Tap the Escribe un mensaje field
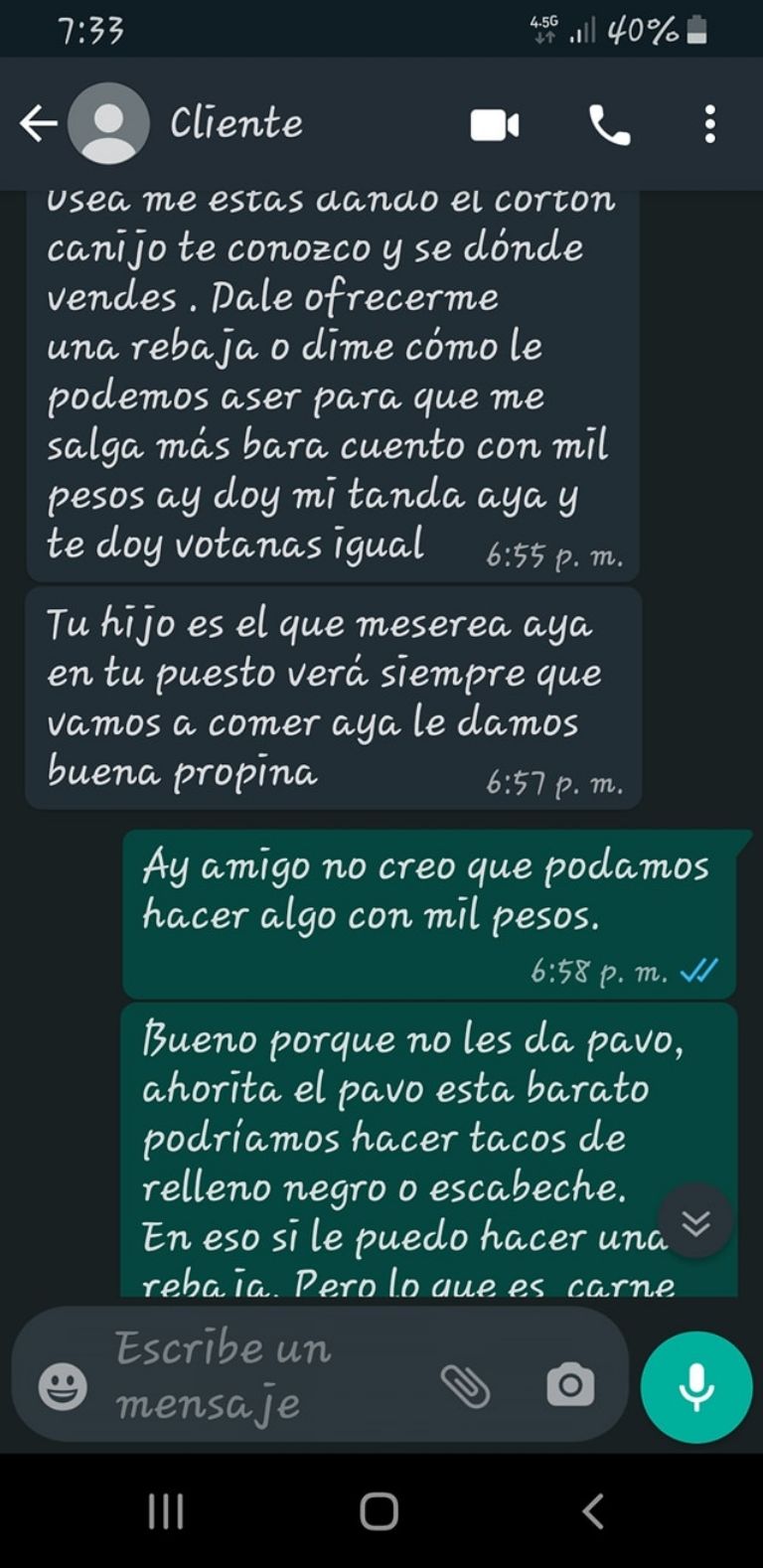Image resolution: width=763 pixels, height=1568 pixels. pos(258,1375)
